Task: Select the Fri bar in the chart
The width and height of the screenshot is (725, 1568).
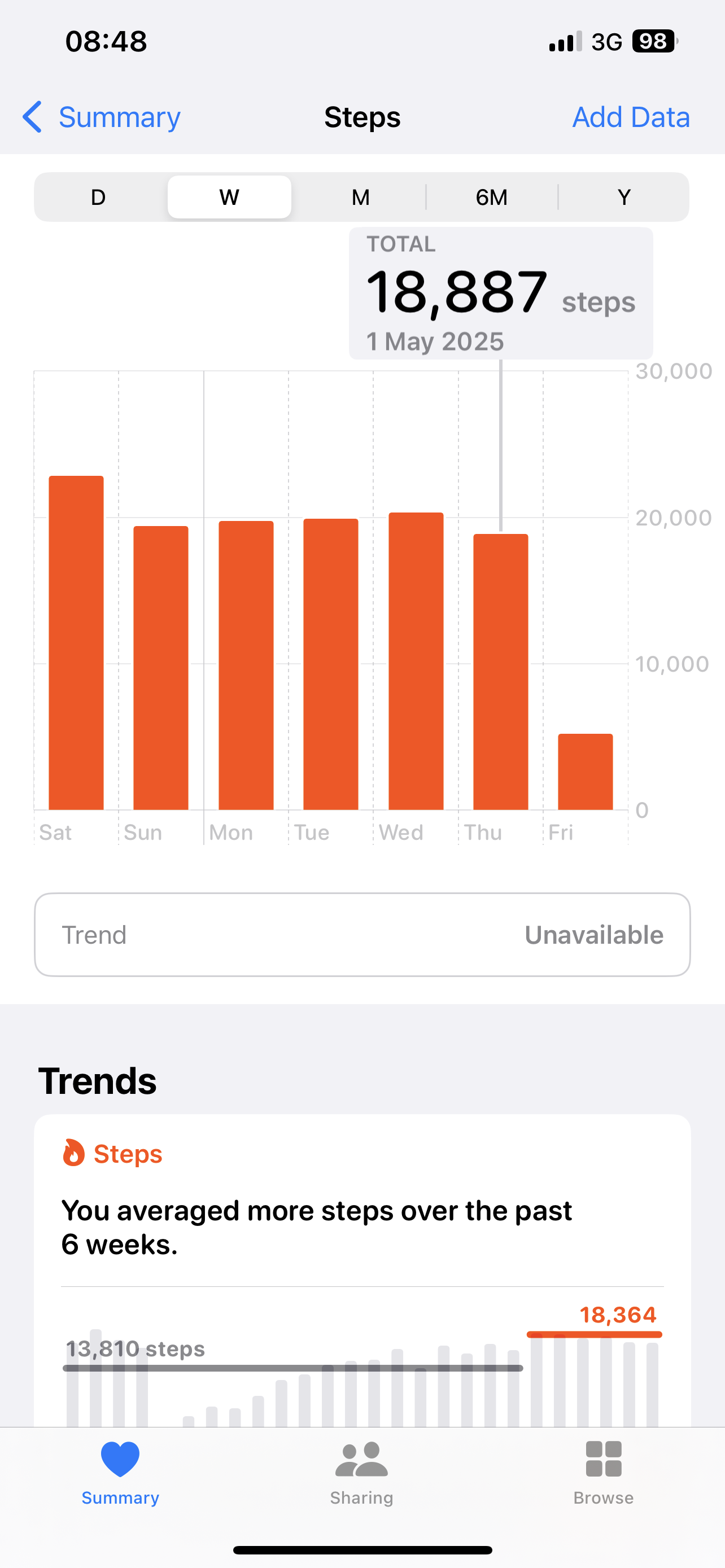Action: point(586,772)
